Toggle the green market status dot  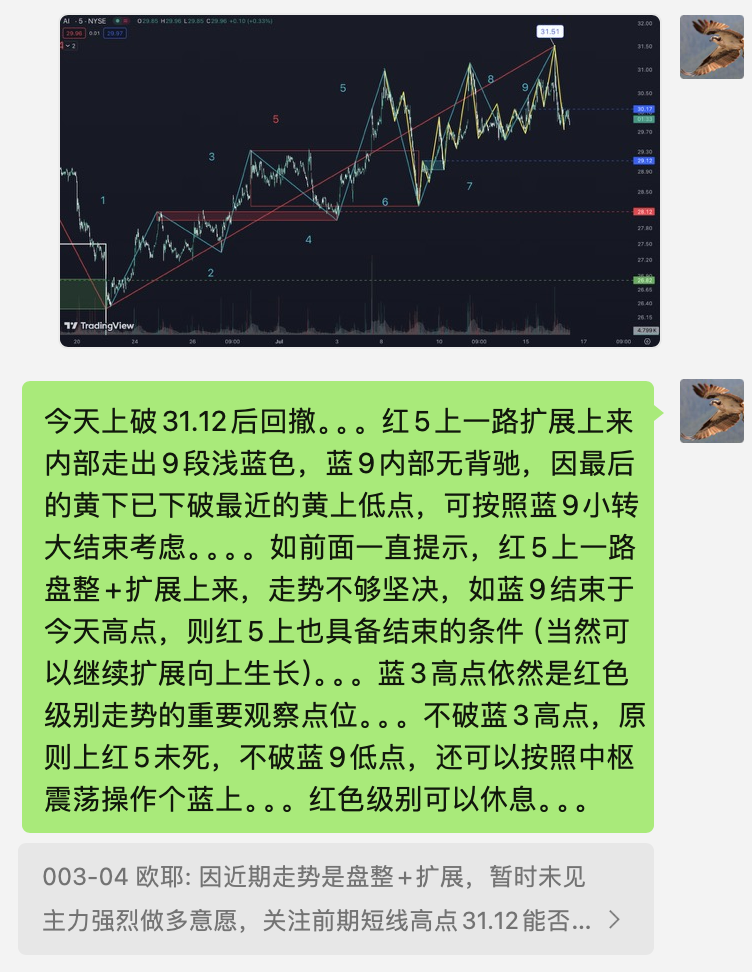(119, 19)
